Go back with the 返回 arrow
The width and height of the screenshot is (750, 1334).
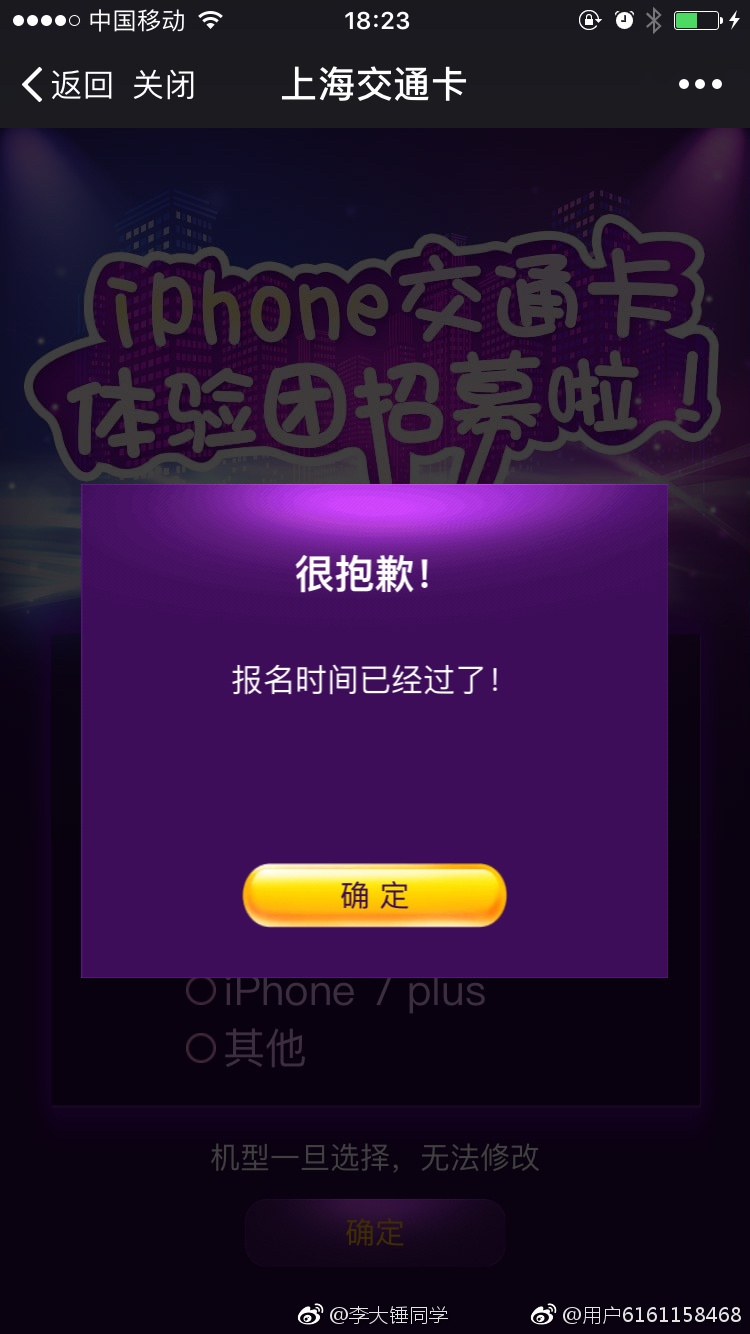point(64,85)
